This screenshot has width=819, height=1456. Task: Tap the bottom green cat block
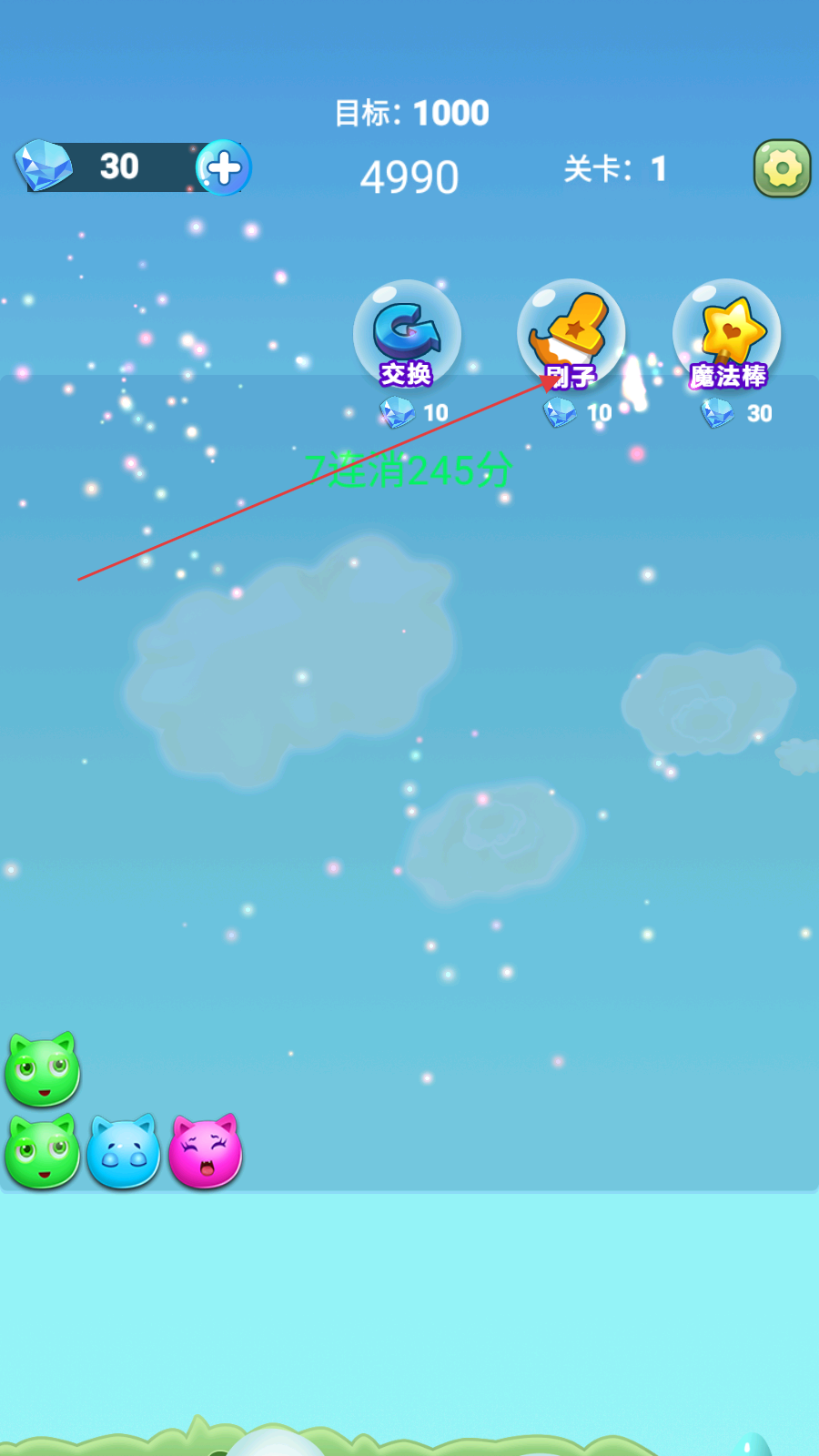[42, 1152]
